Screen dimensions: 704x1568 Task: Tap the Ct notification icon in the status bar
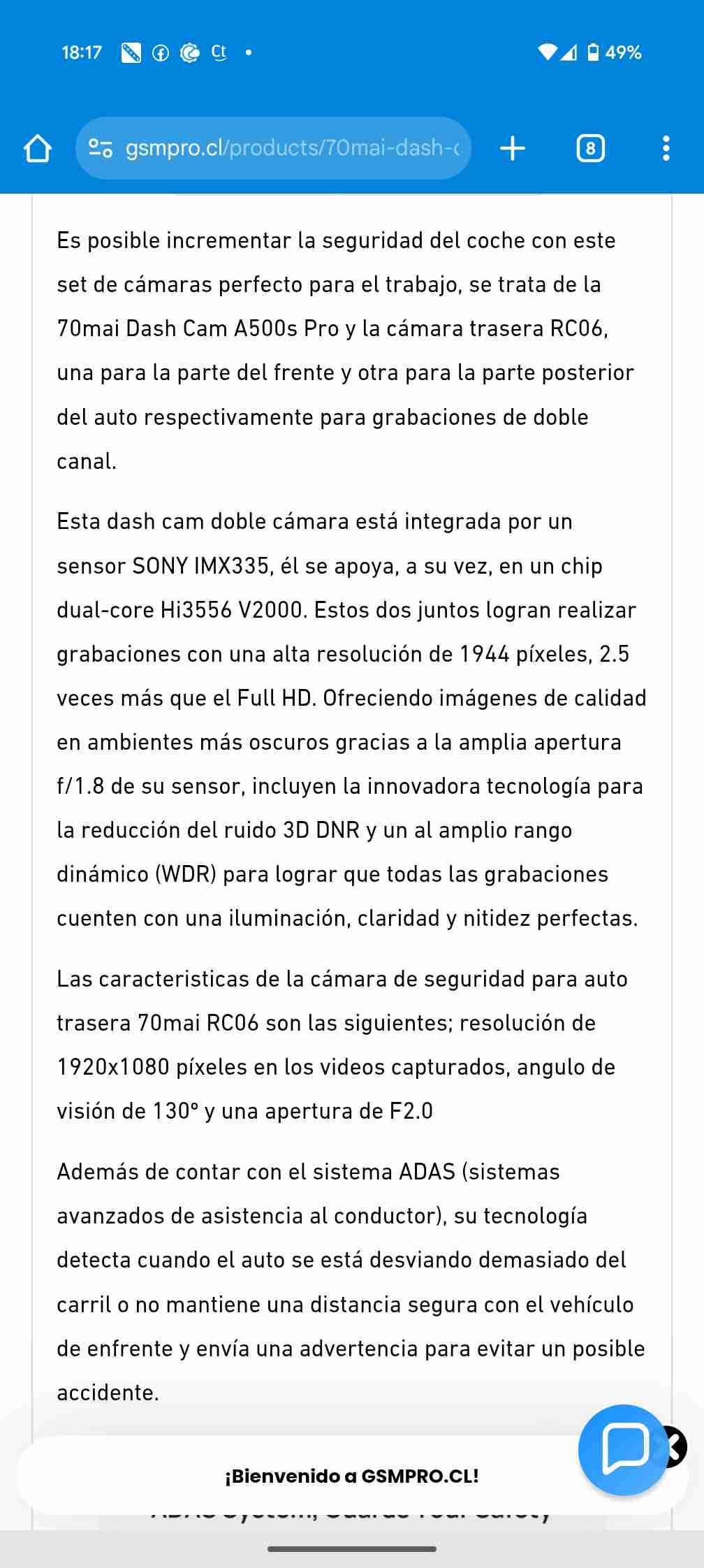(219, 52)
